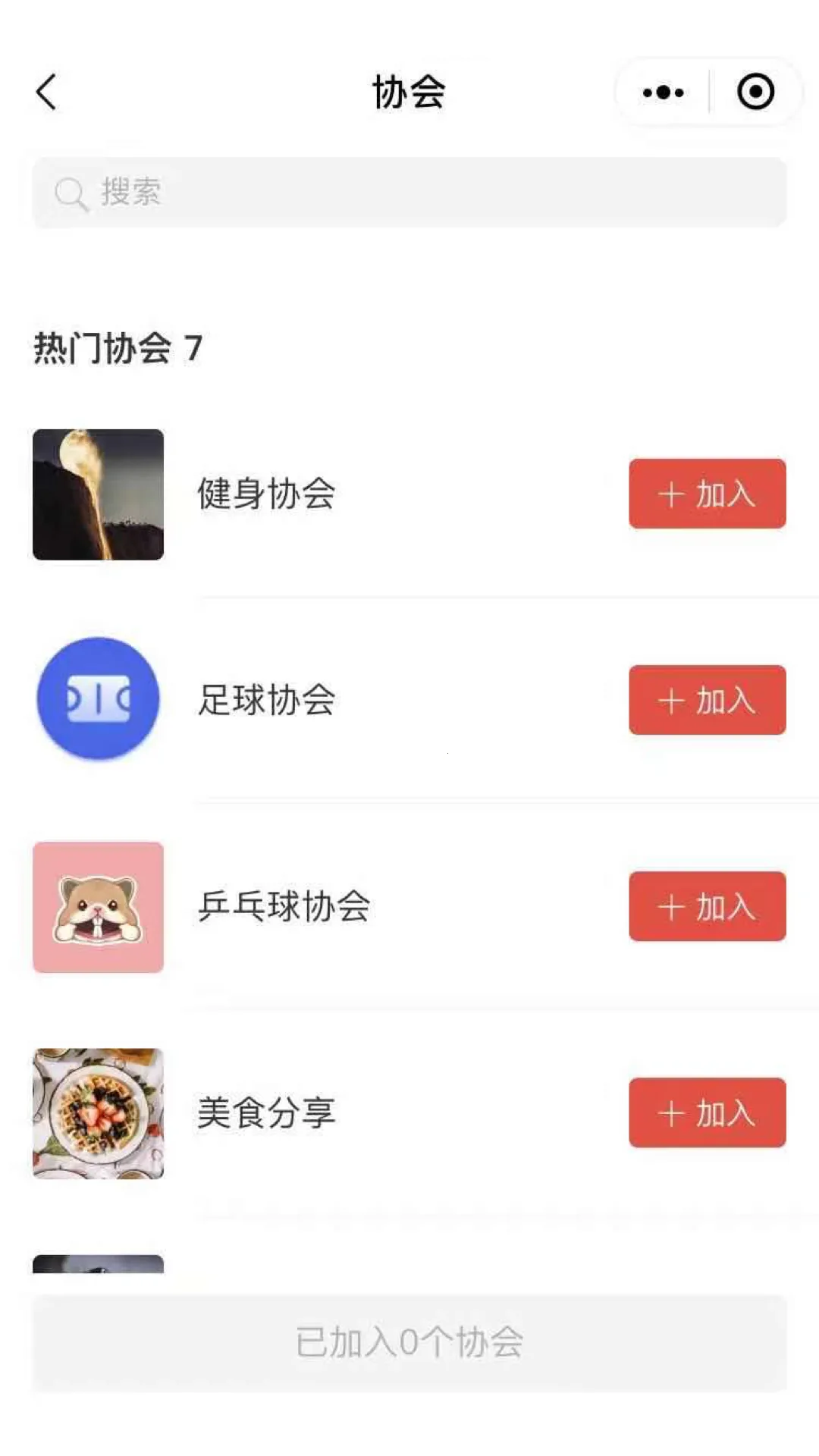This screenshot has height=1456, width=819.
Task: Open the fitness association's moon avatar
Action: [x=98, y=494]
